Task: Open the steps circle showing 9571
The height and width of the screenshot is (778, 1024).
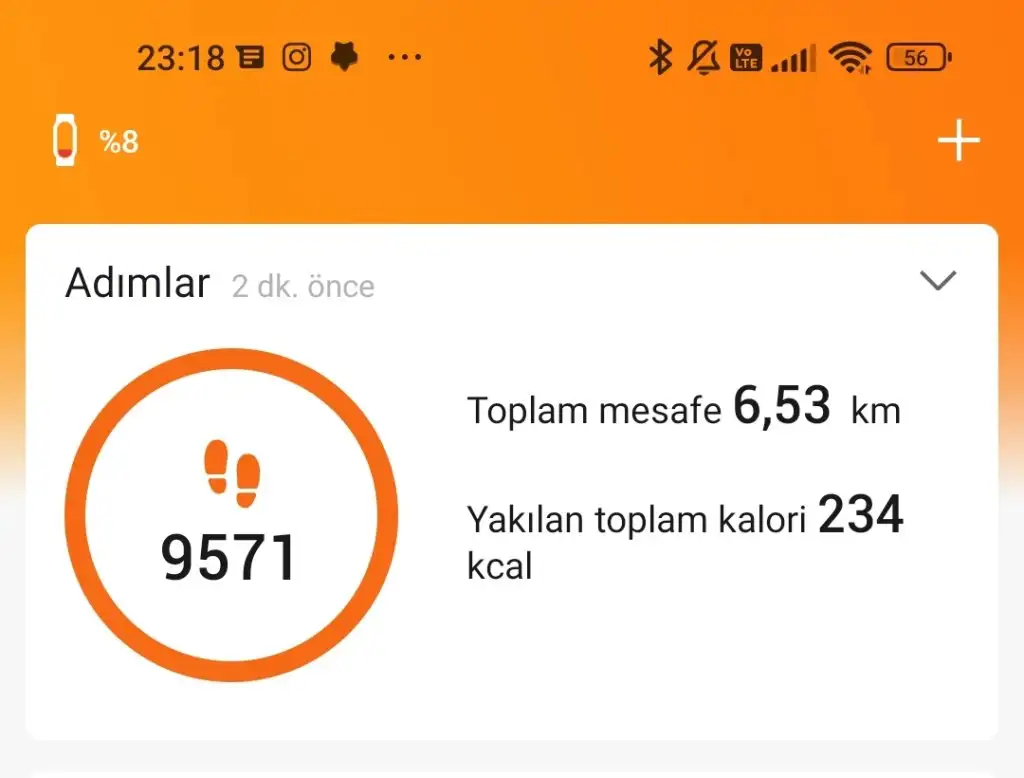Action: (x=231, y=517)
